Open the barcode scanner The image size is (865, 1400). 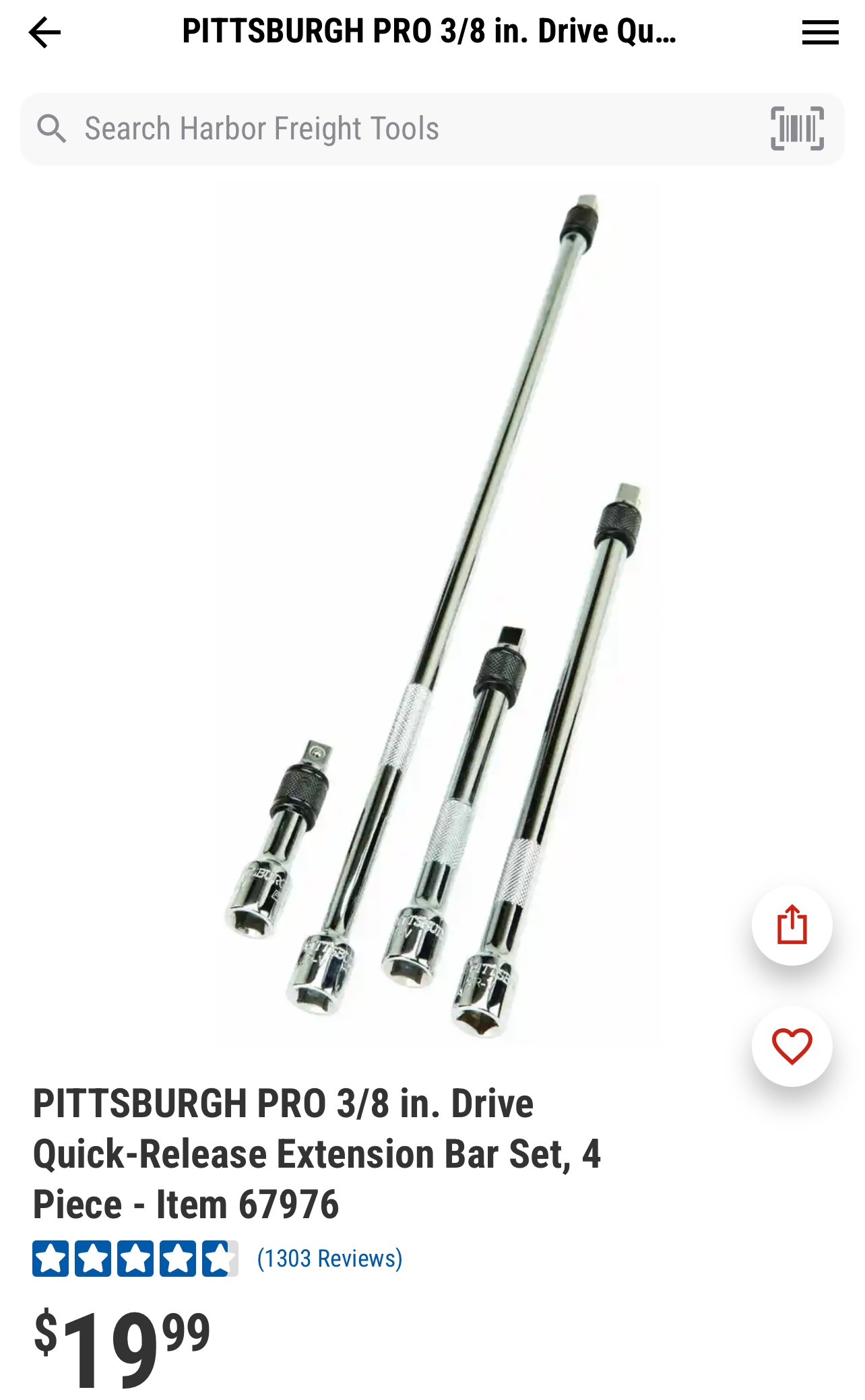point(797,128)
